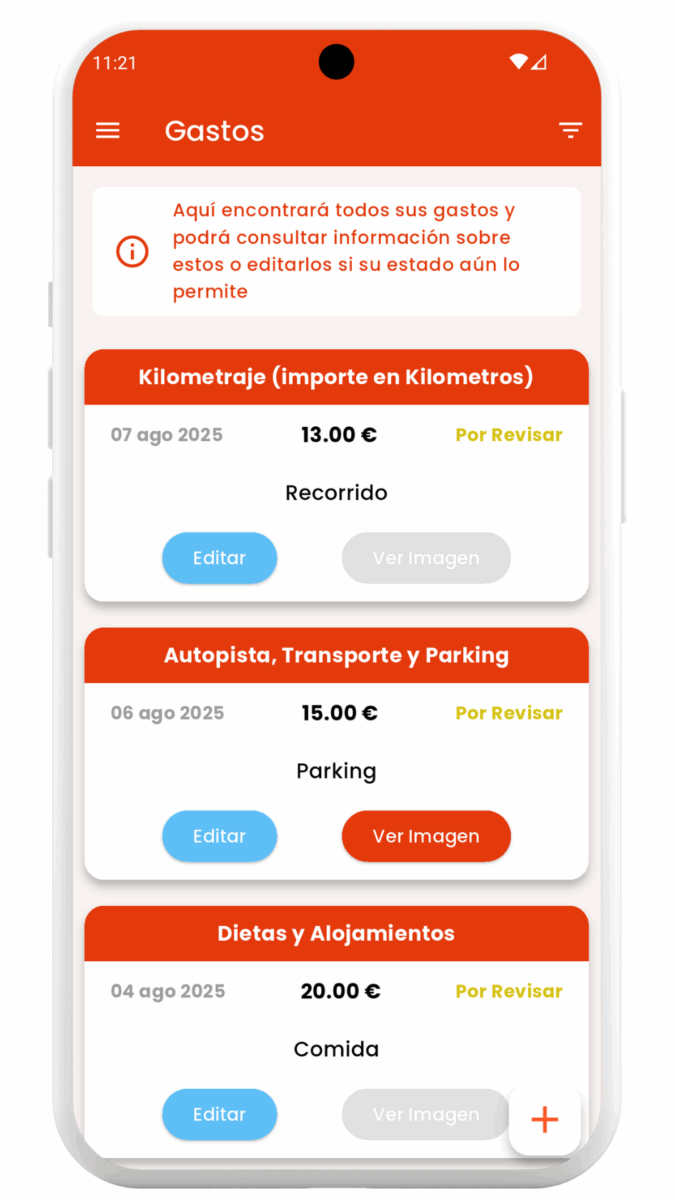Screen dimensions: 675x1200
Task: Add a new expense with plus button
Action: (x=544, y=1119)
